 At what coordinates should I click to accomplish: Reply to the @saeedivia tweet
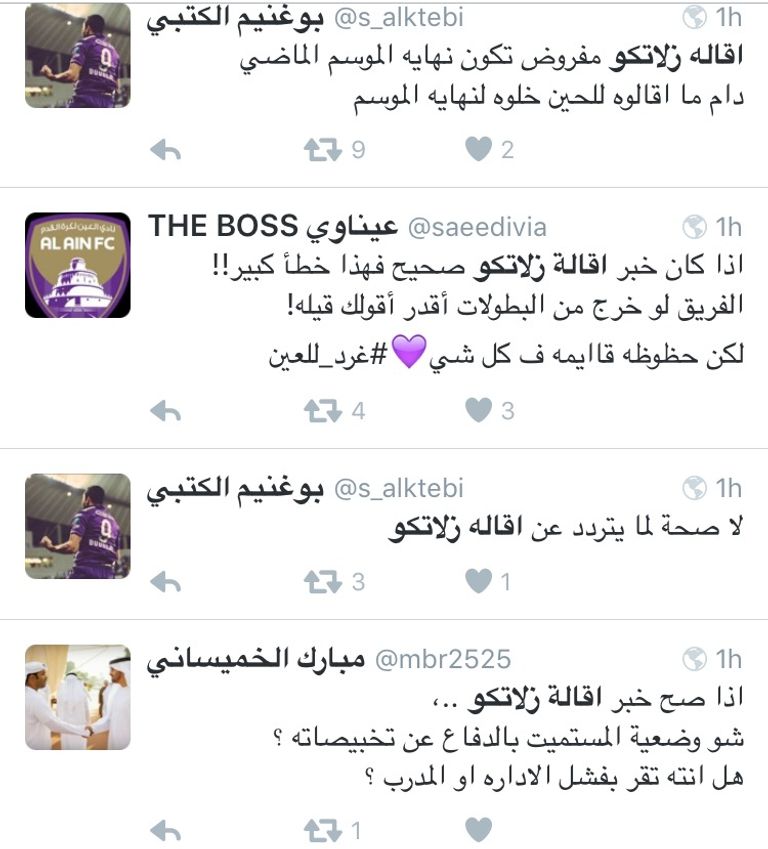[x=164, y=410]
